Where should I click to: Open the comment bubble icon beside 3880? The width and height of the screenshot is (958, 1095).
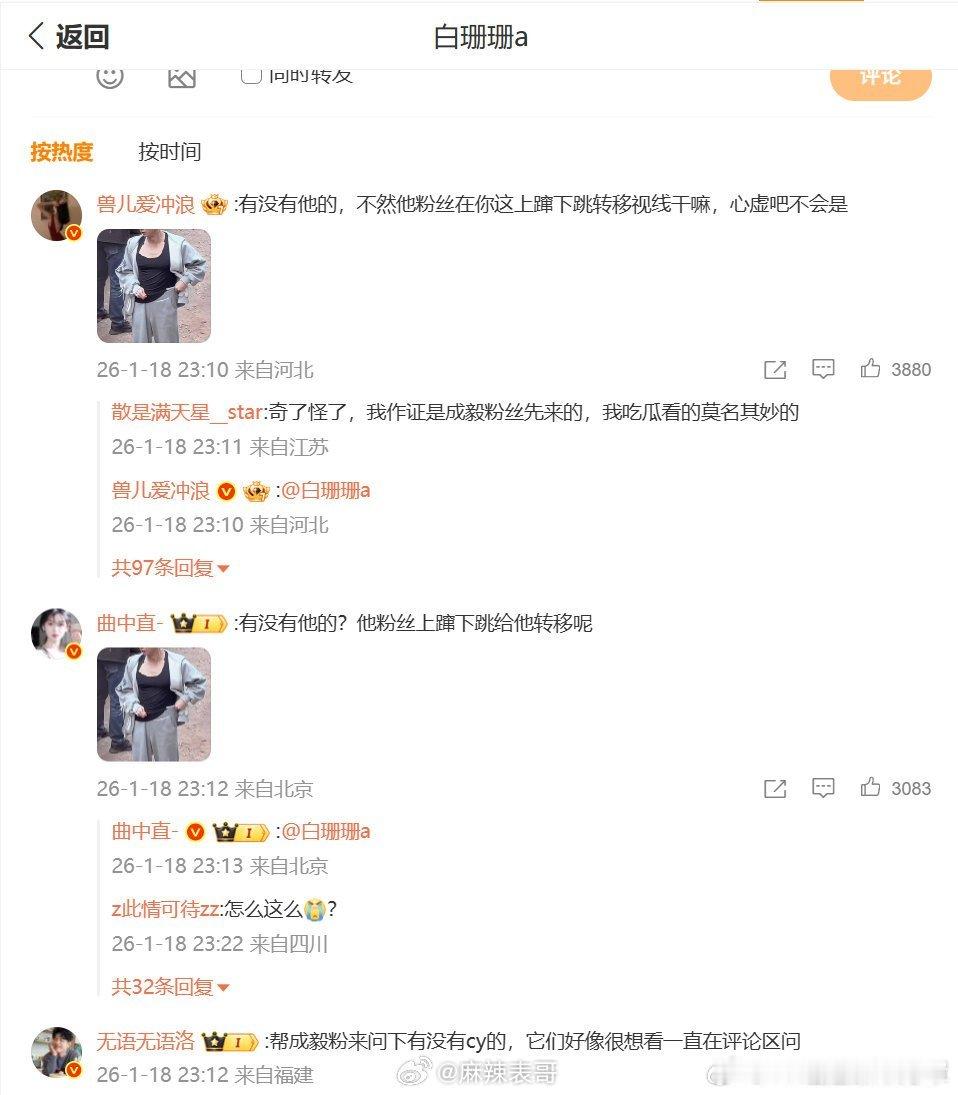coord(823,369)
